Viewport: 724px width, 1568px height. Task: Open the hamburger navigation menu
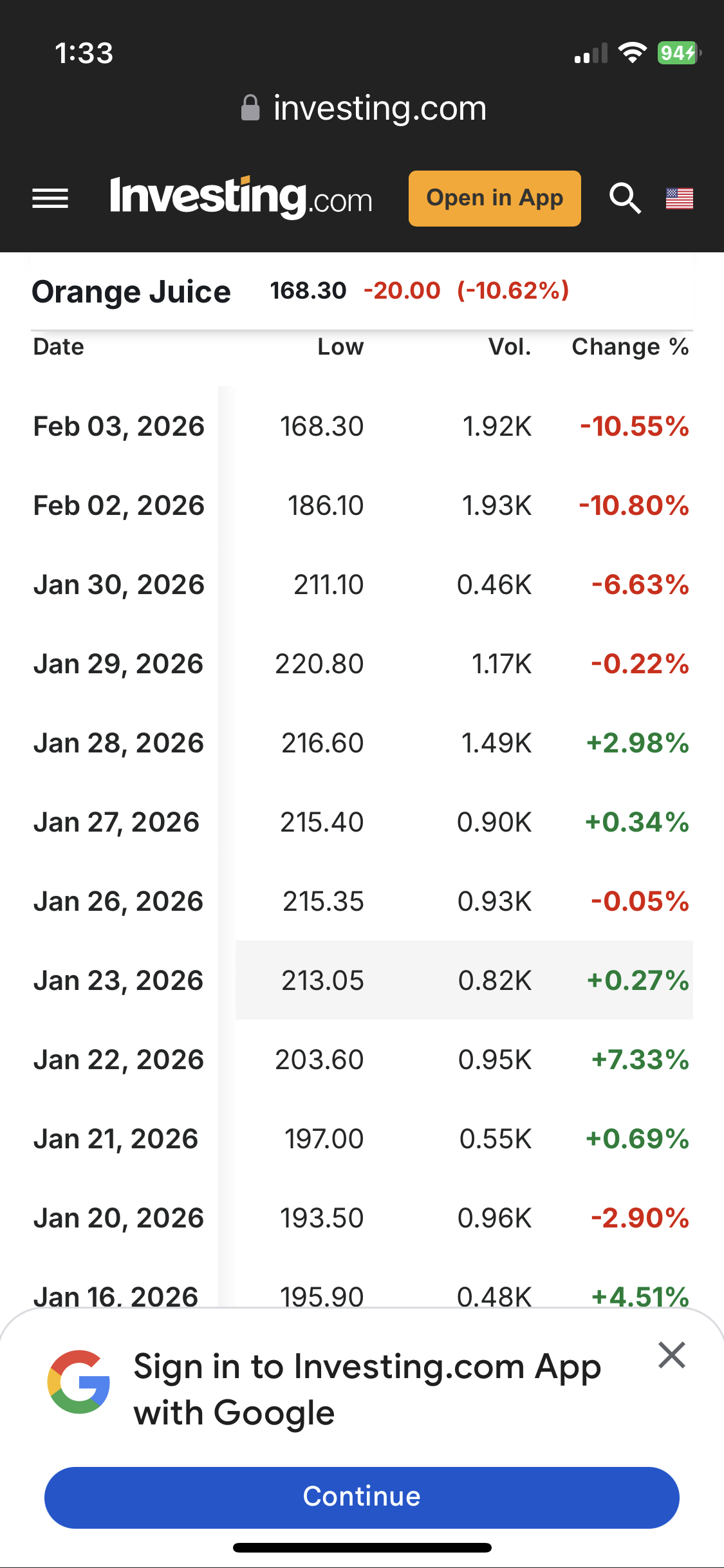click(50, 198)
